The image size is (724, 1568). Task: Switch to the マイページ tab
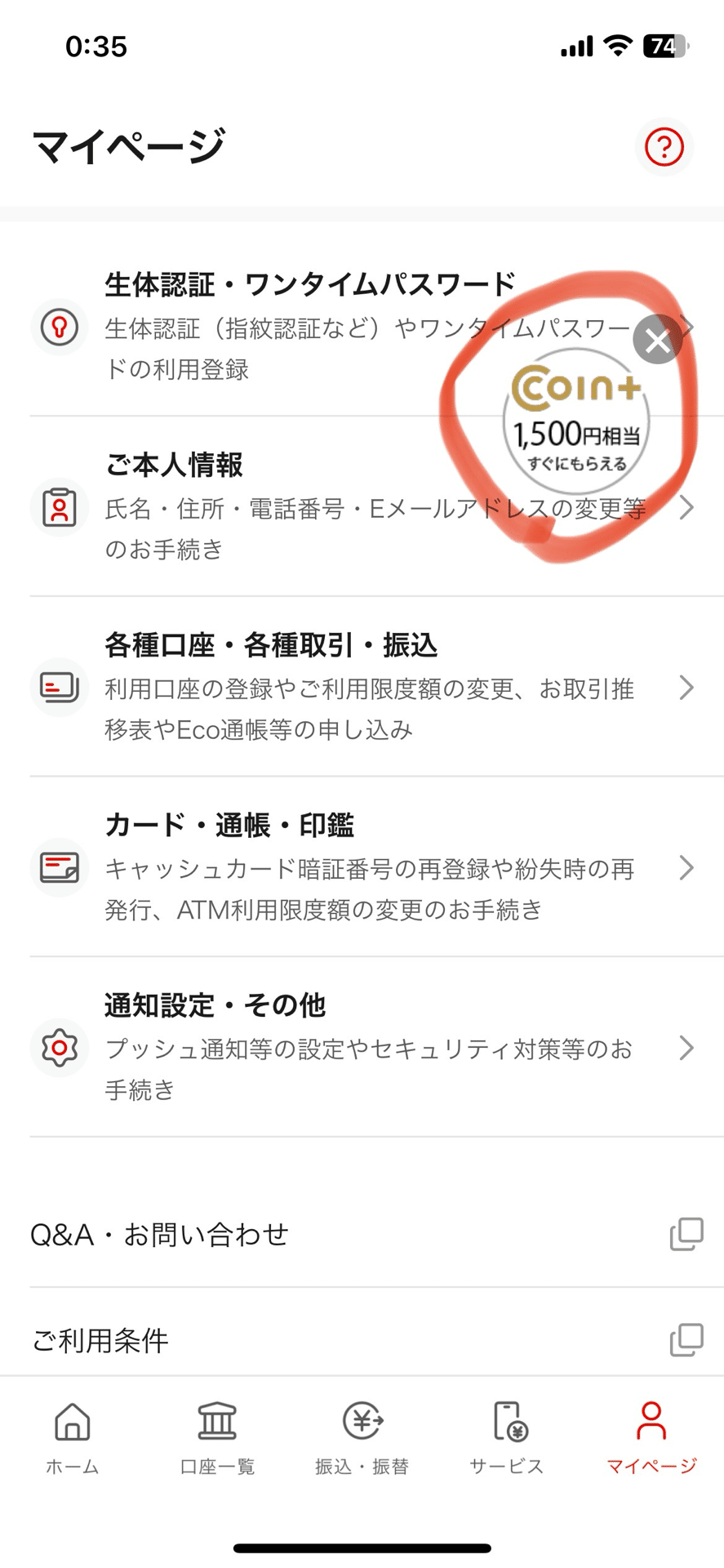[x=651, y=1433]
